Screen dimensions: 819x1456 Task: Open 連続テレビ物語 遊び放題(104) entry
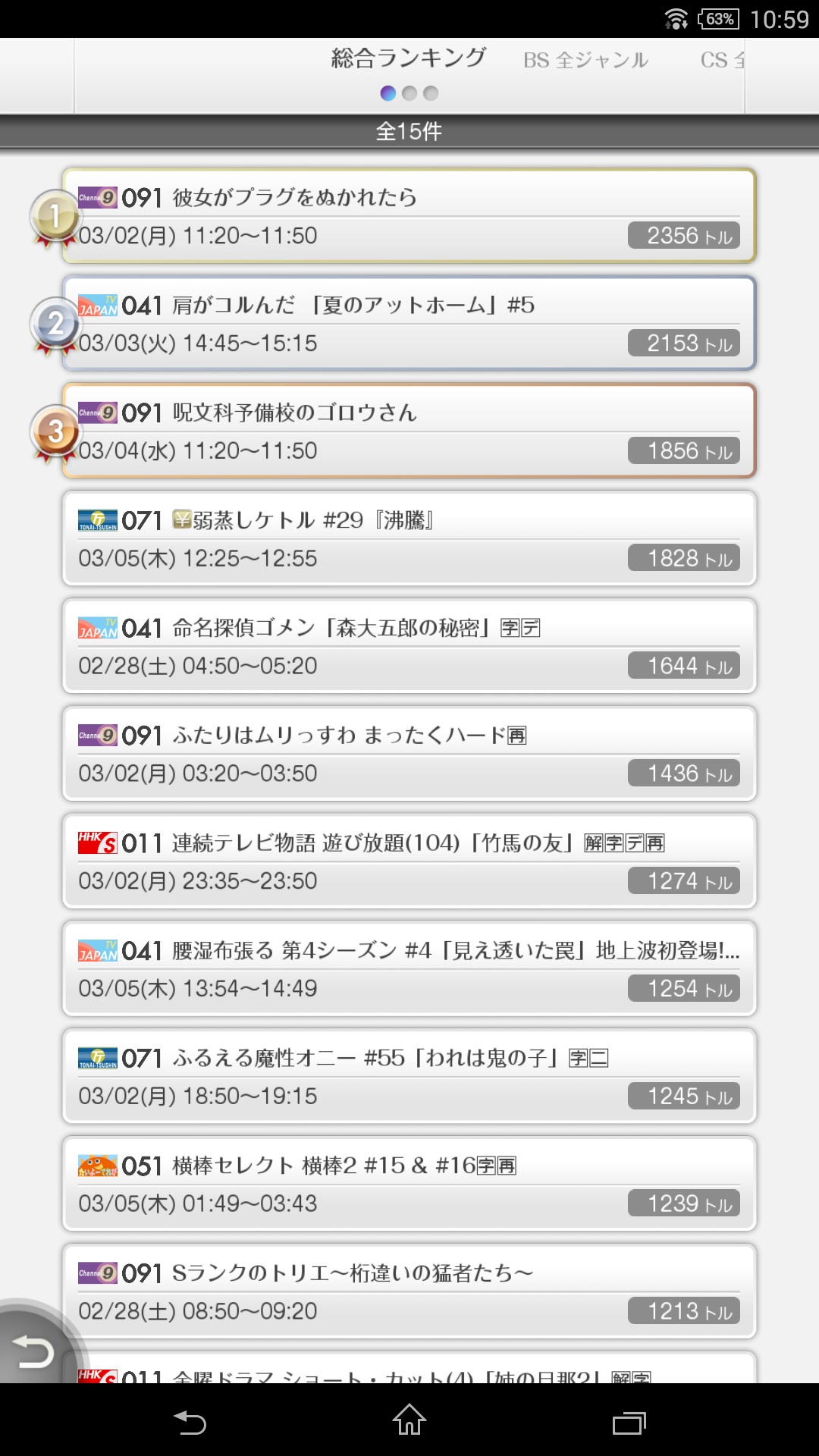pyautogui.click(x=409, y=862)
